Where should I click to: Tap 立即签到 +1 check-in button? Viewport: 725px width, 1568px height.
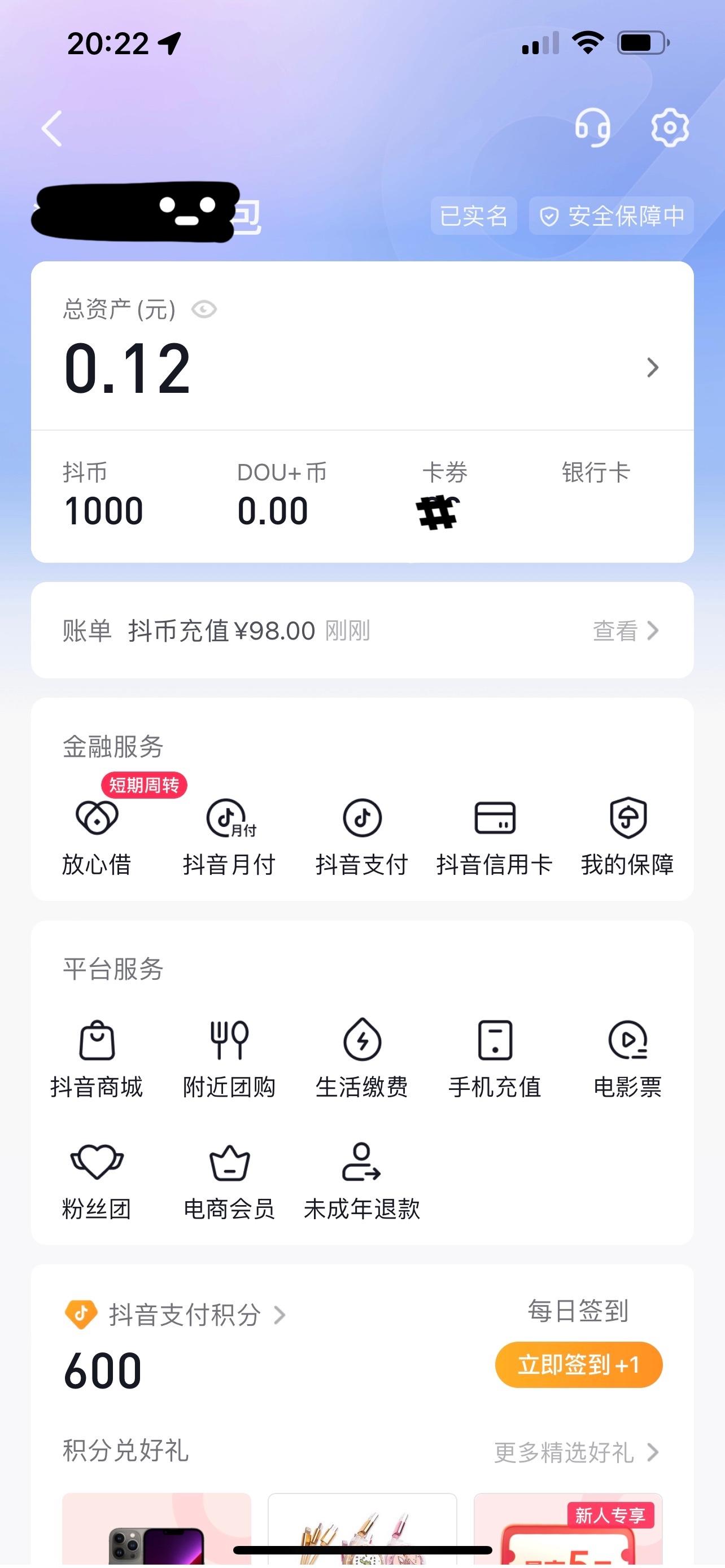(x=578, y=1365)
